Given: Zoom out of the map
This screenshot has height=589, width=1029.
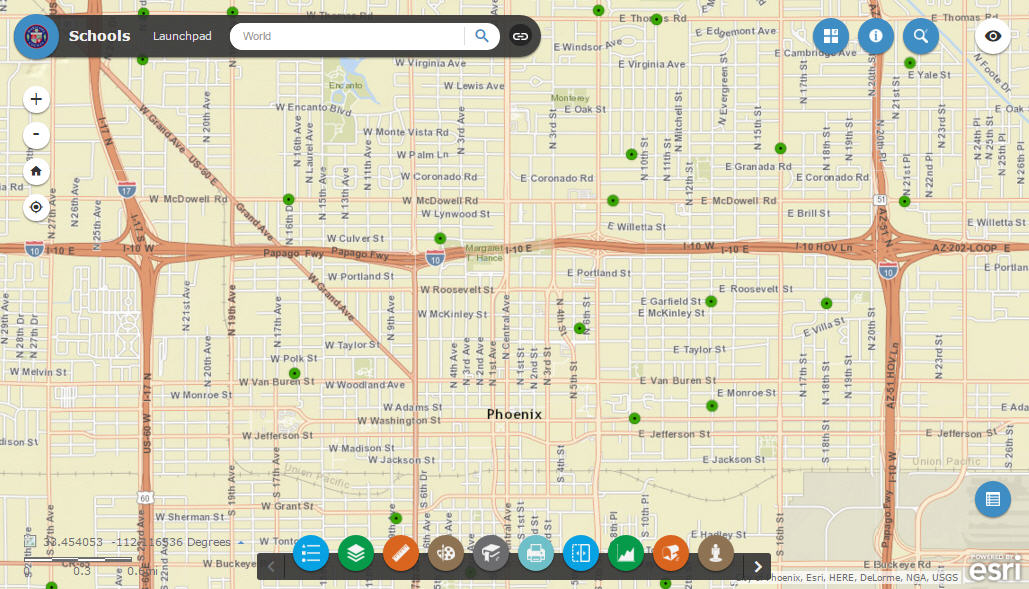Looking at the screenshot, I should [x=36, y=134].
